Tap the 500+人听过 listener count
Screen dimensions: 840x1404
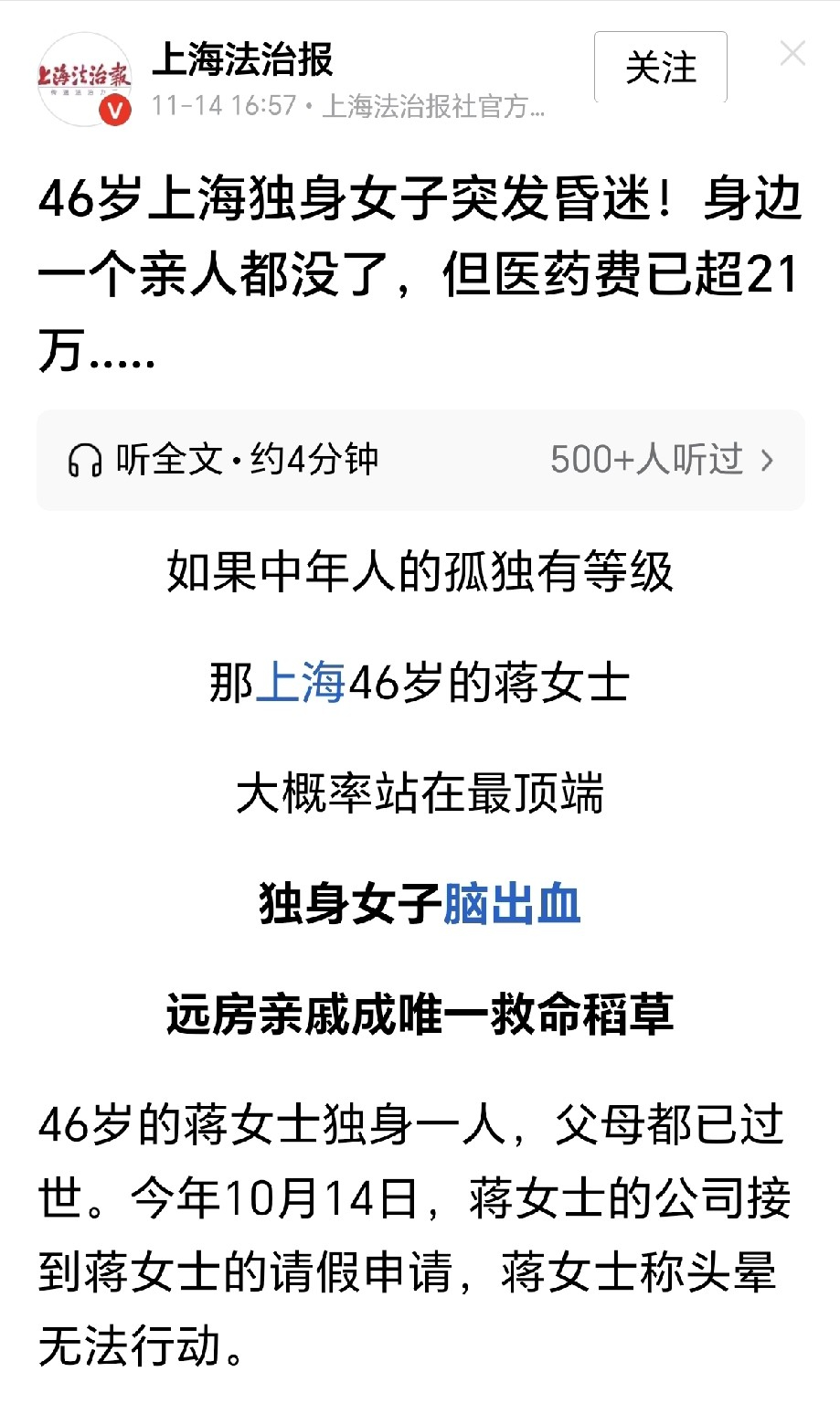click(644, 459)
